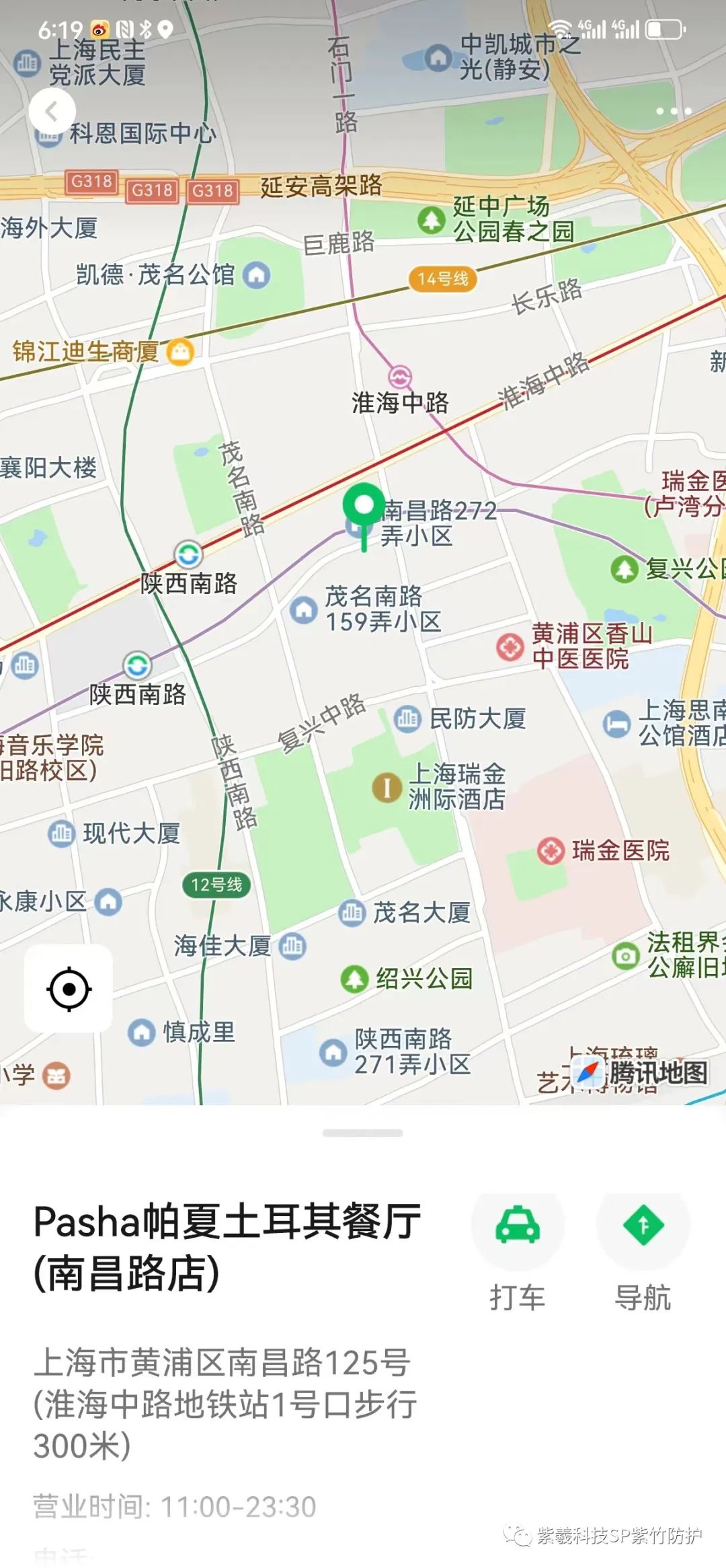Screen dimensions: 726x1568
Task: Expand the bottom sheet drag handle
Action: point(362,1133)
